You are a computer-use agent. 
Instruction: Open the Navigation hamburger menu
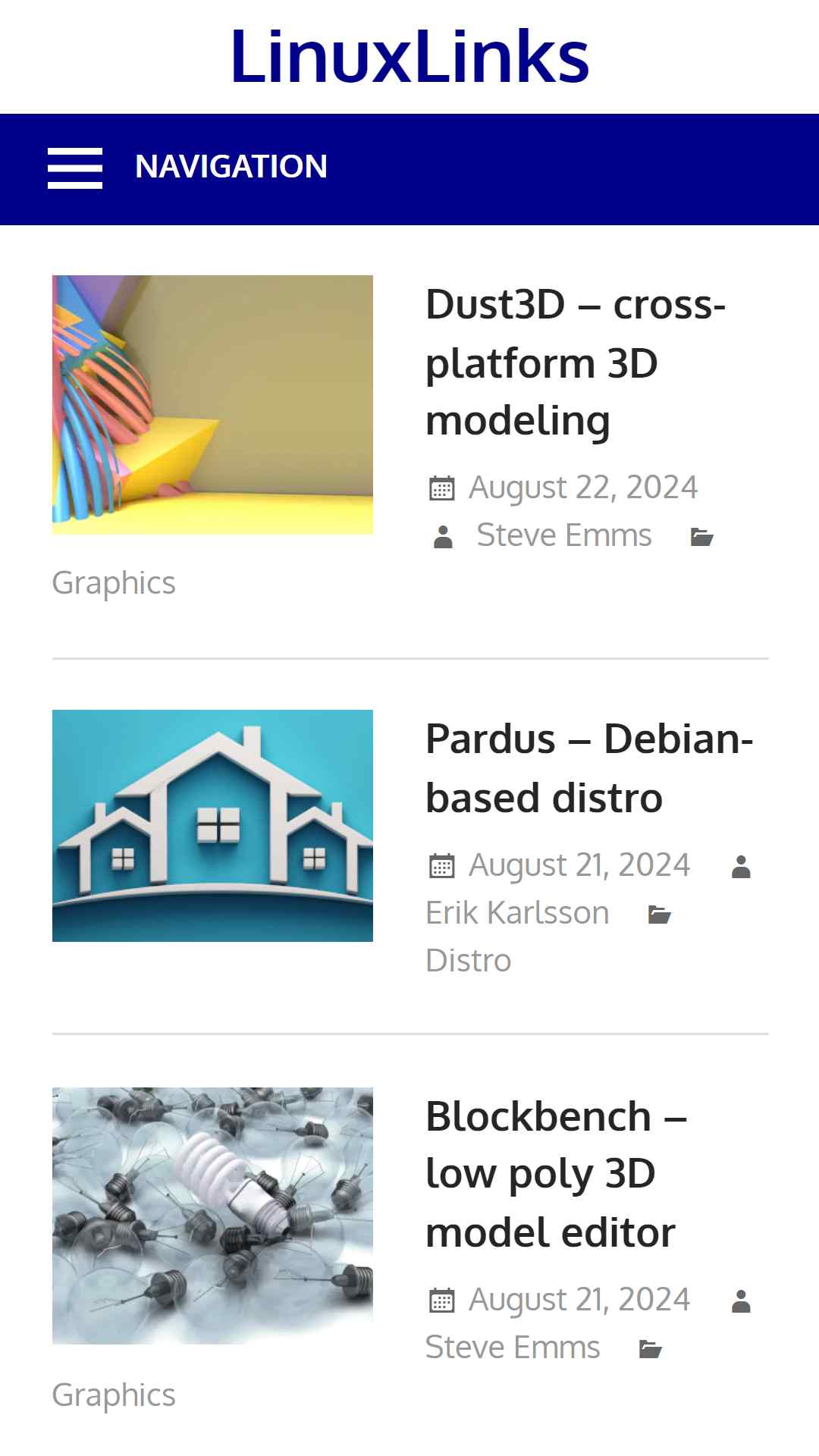click(x=75, y=168)
